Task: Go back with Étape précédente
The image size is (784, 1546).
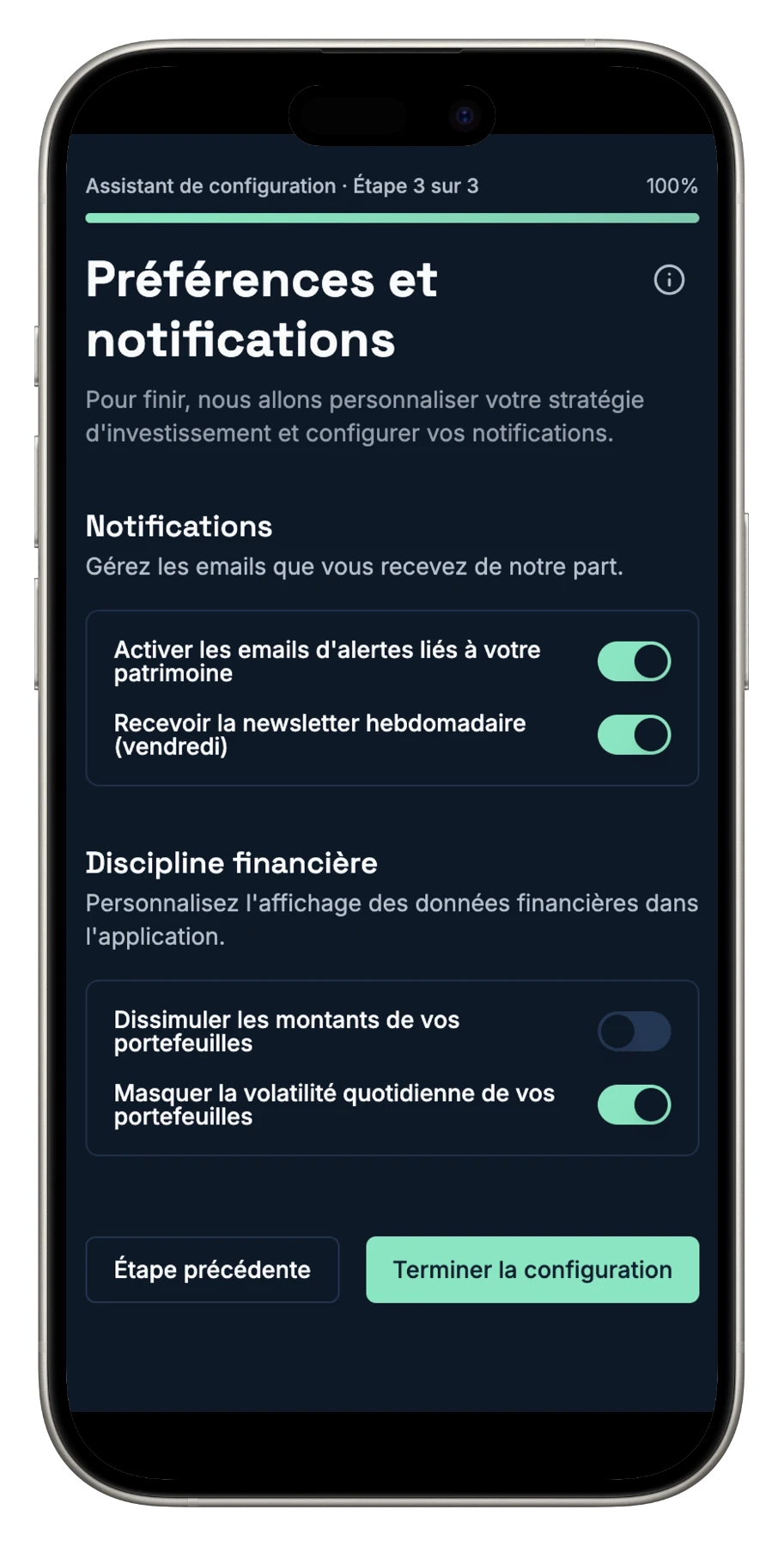Action: click(212, 1269)
